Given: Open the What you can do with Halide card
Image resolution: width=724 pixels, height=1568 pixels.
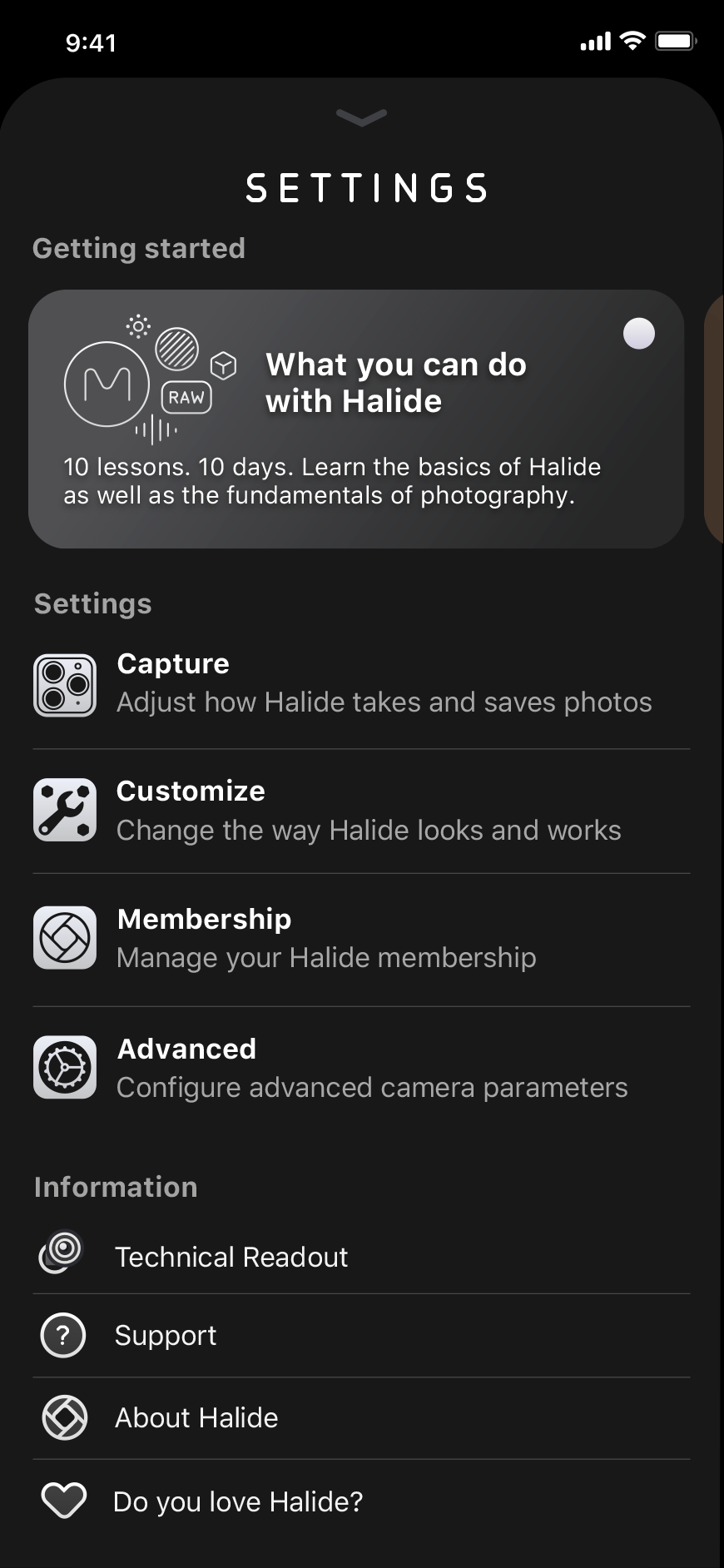Looking at the screenshot, I should pos(356,419).
